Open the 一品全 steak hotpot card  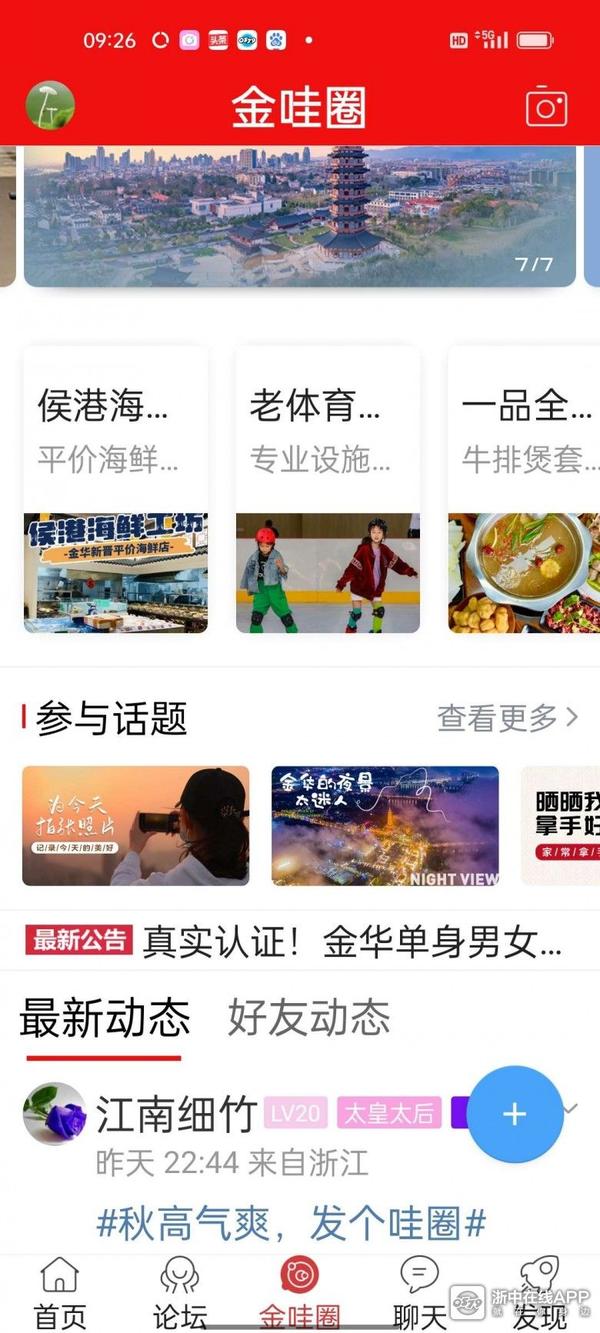(x=525, y=490)
